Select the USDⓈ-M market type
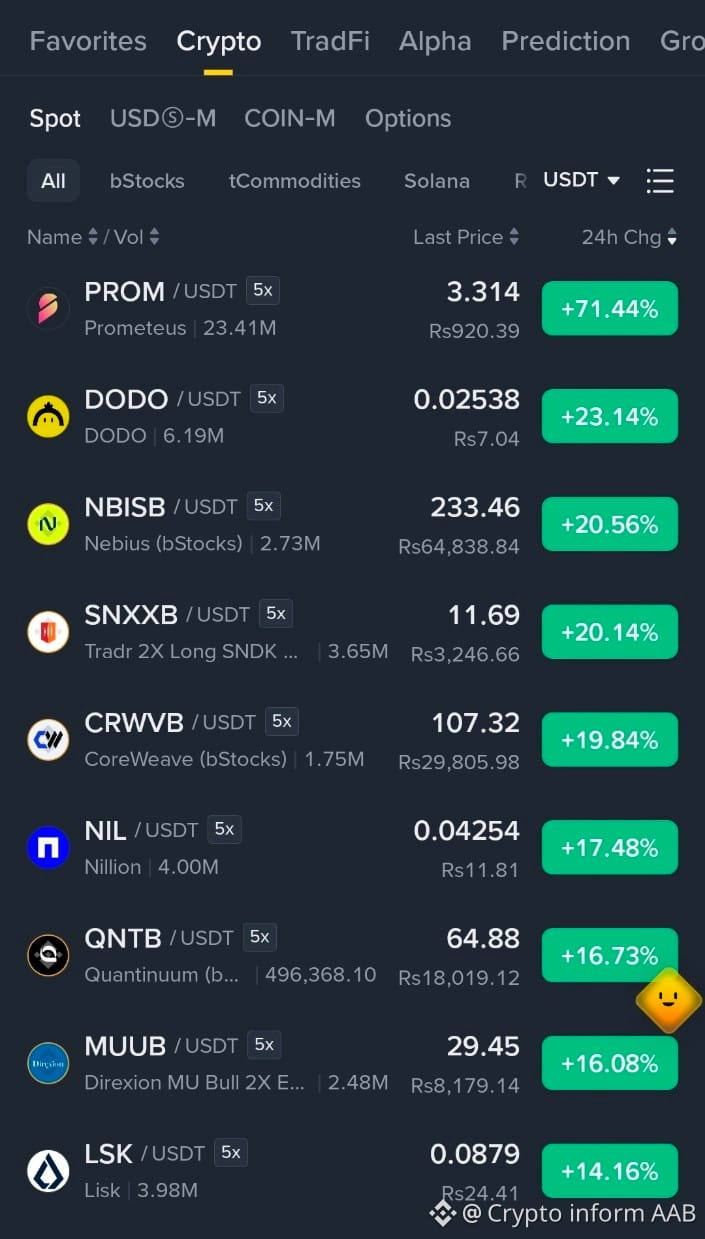The image size is (705, 1239). pyautogui.click(x=163, y=118)
